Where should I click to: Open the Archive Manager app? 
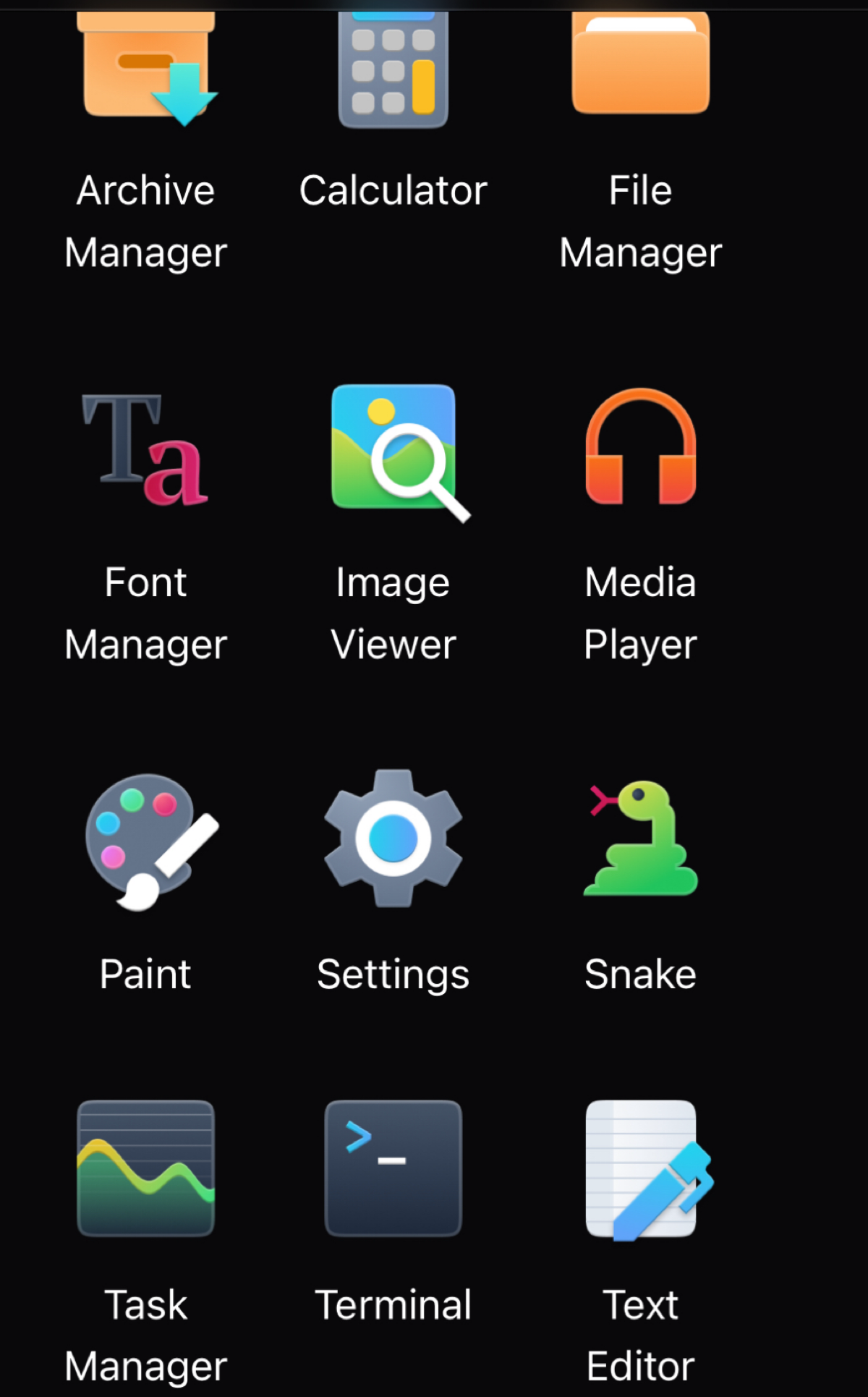[x=146, y=69]
